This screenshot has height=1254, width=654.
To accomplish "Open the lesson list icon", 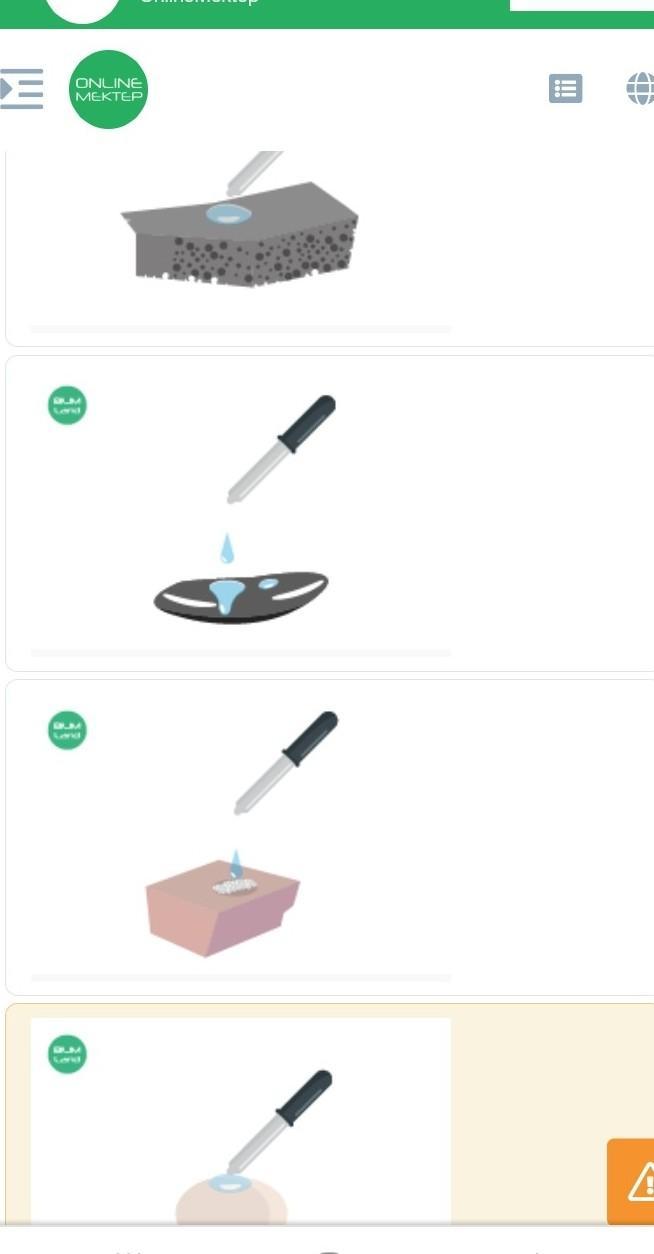I will pos(565,89).
